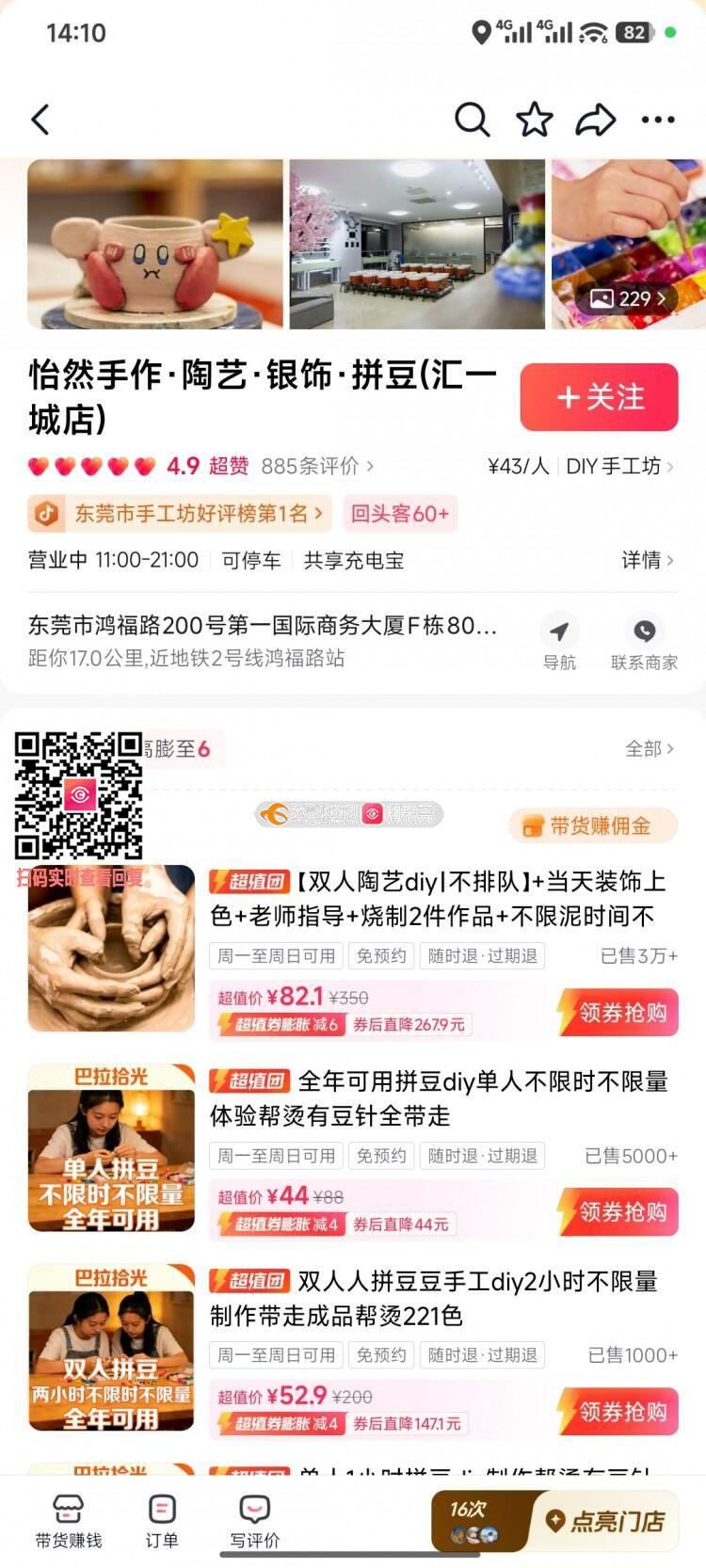Tap 领券抢购 for ¥52.9 双人拼豆 deal
706x1568 pixels.
pos(618,1412)
